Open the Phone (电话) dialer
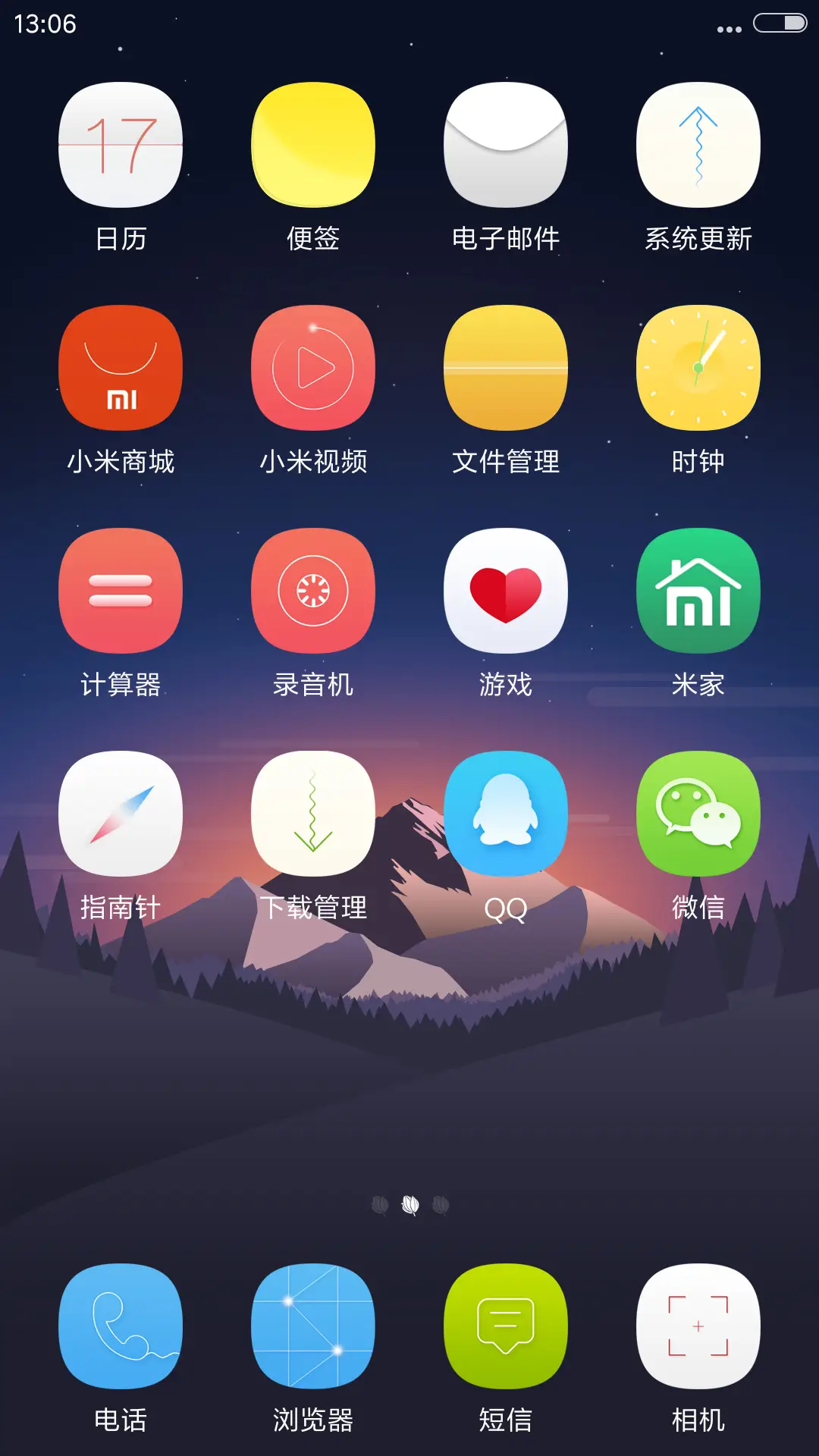The height and width of the screenshot is (1456, 819). (x=120, y=1323)
